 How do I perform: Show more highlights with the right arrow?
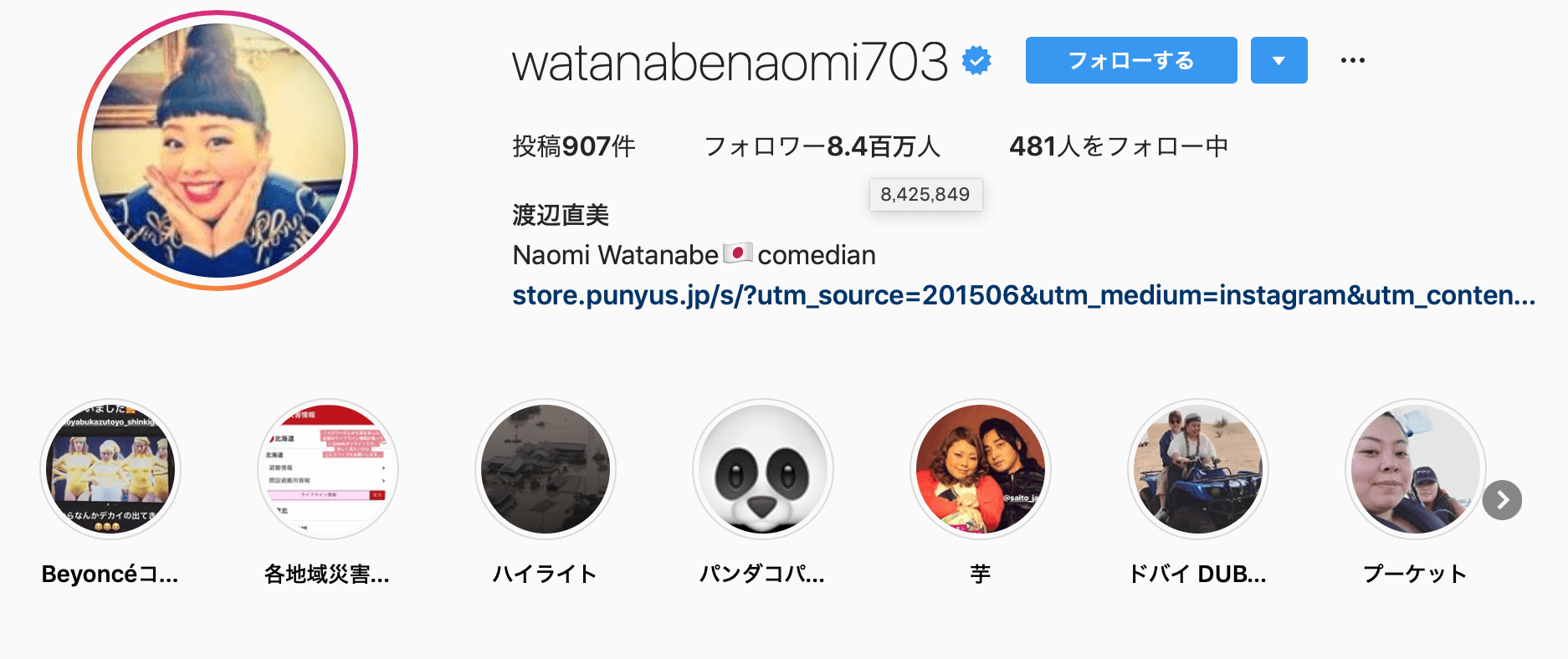pyautogui.click(x=1502, y=500)
